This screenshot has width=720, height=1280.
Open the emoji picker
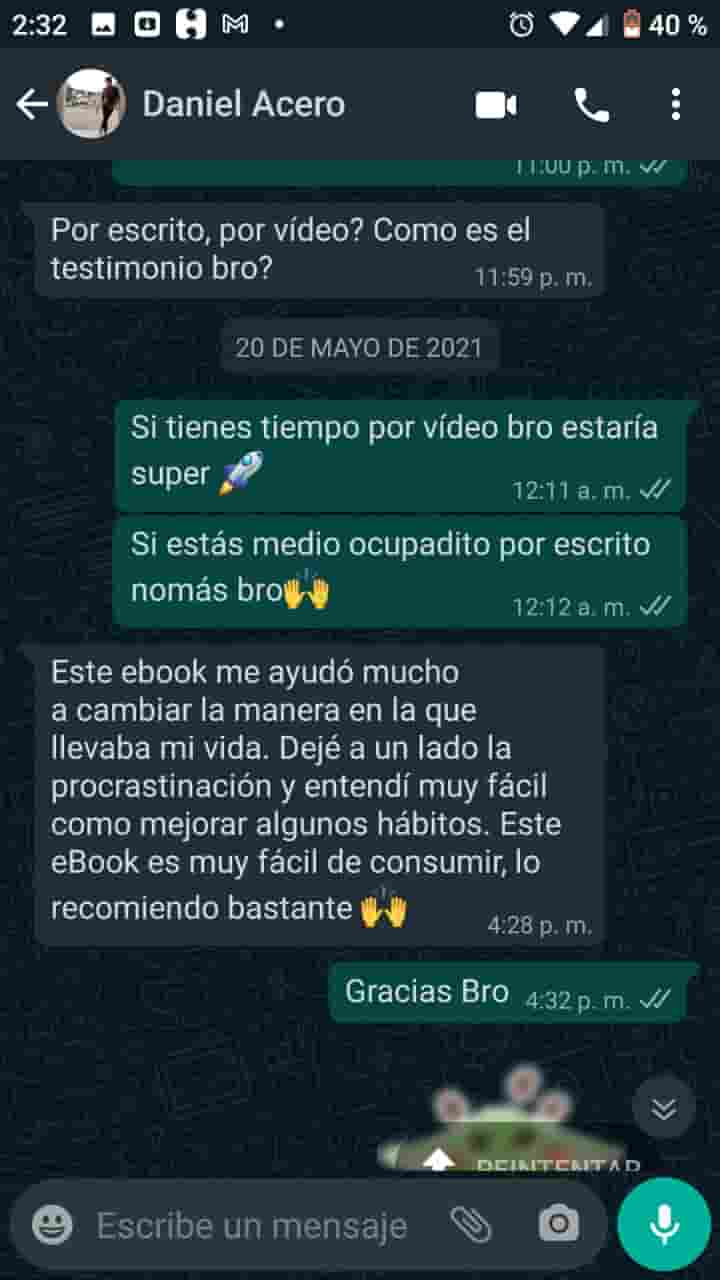click(52, 1225)
